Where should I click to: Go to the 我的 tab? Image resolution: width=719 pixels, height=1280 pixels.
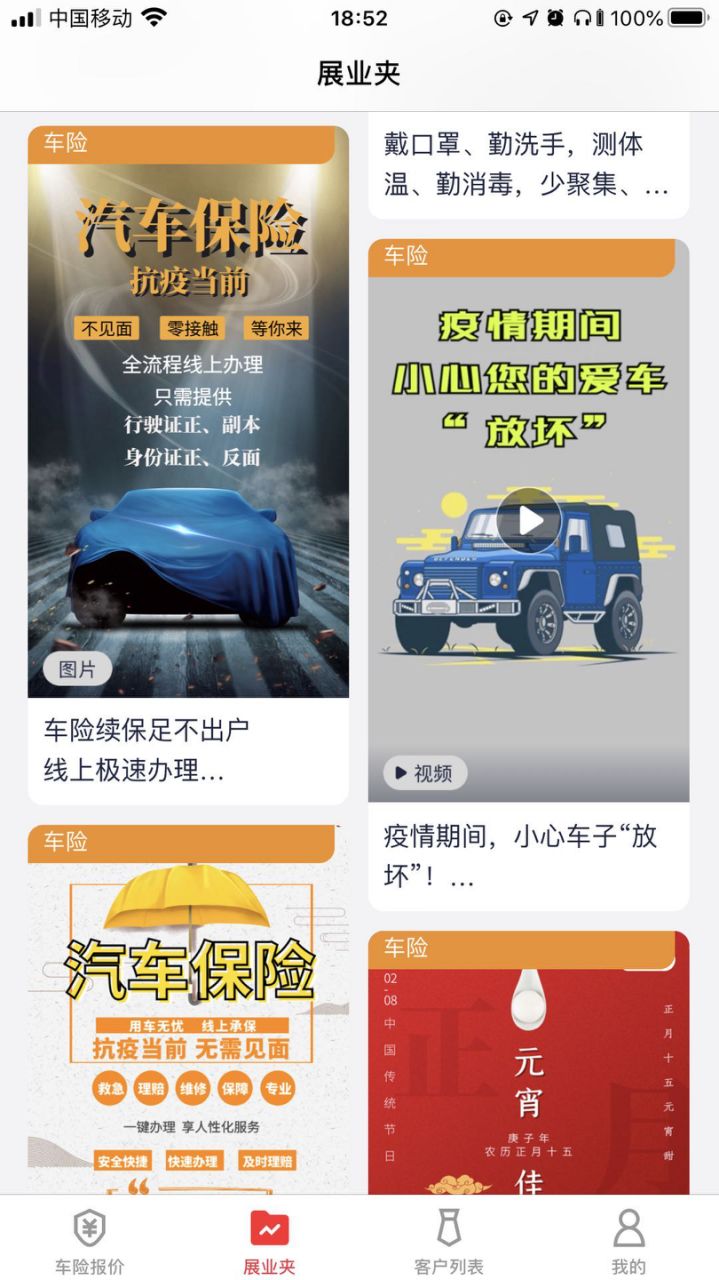click(x=628, y=1240)
